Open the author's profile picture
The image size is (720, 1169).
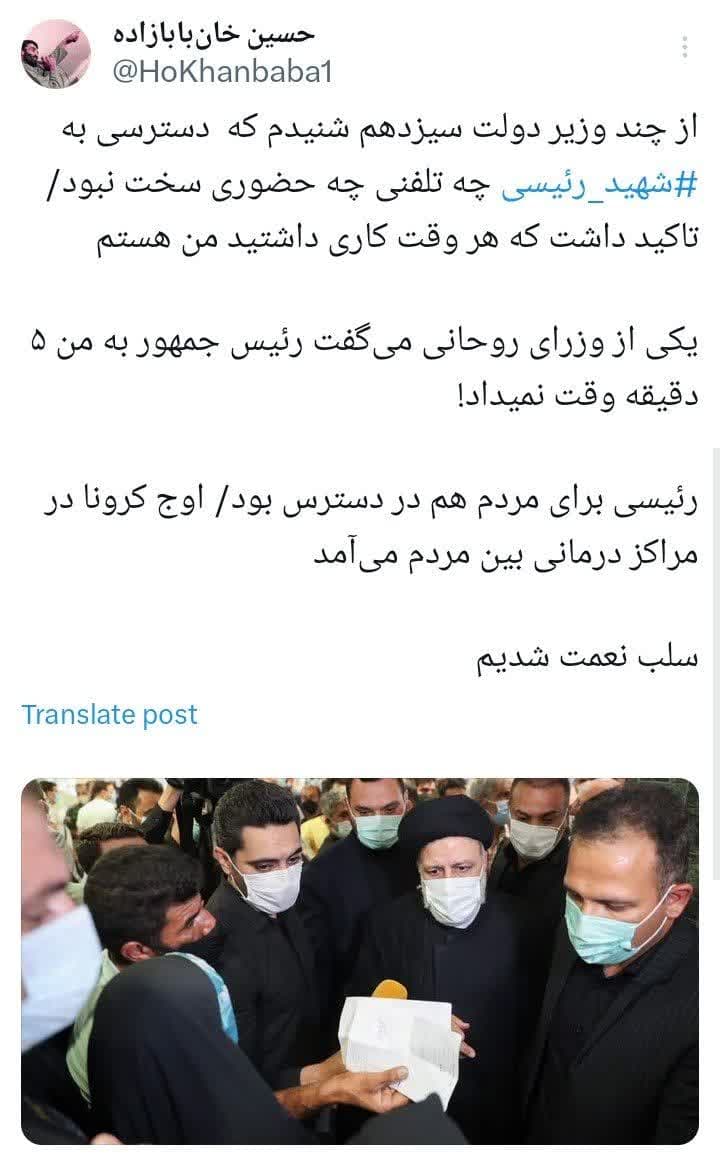click(x=56, y=54)
